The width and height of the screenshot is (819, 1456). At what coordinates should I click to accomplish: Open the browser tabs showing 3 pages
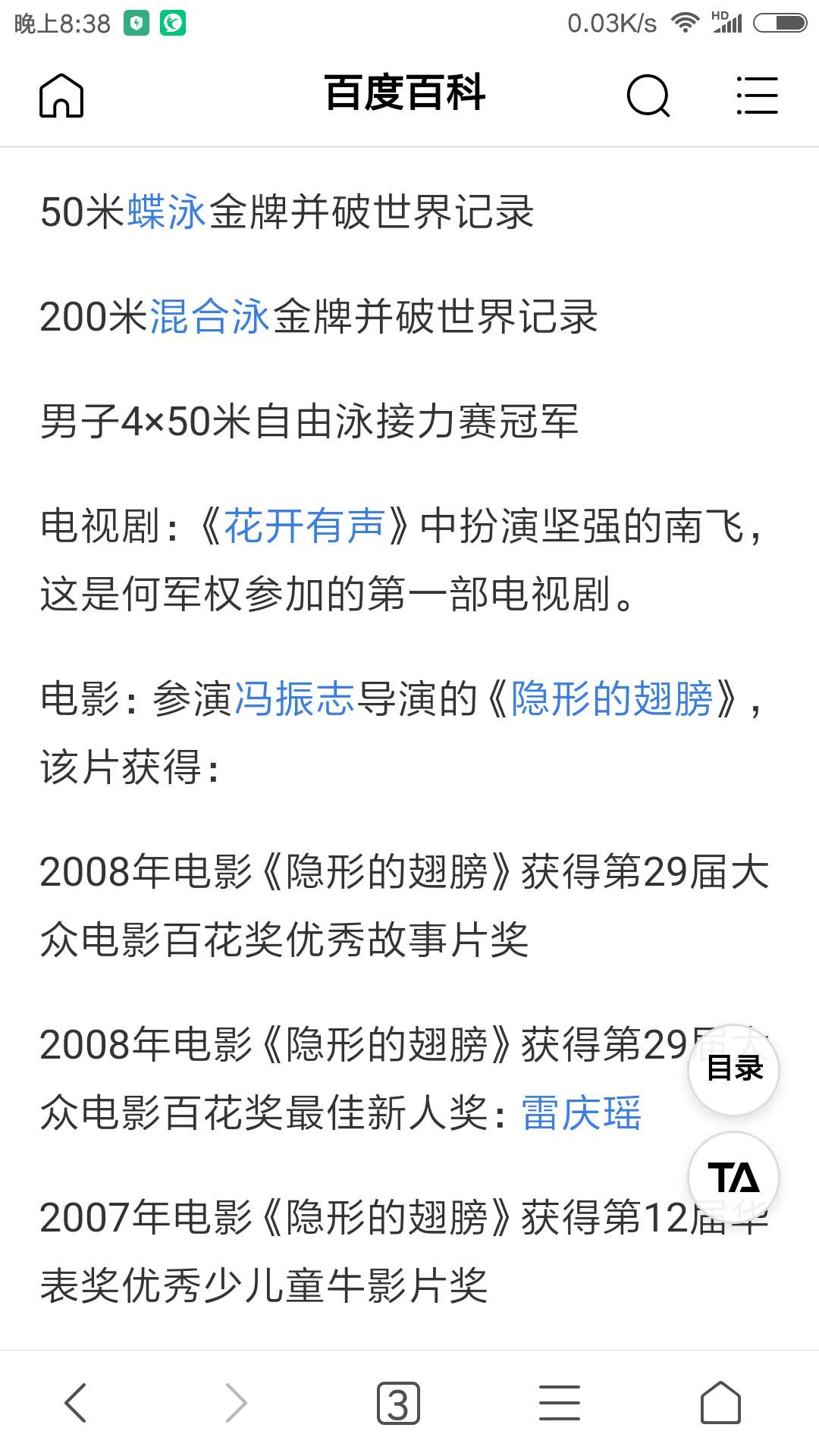point(397,1404)
